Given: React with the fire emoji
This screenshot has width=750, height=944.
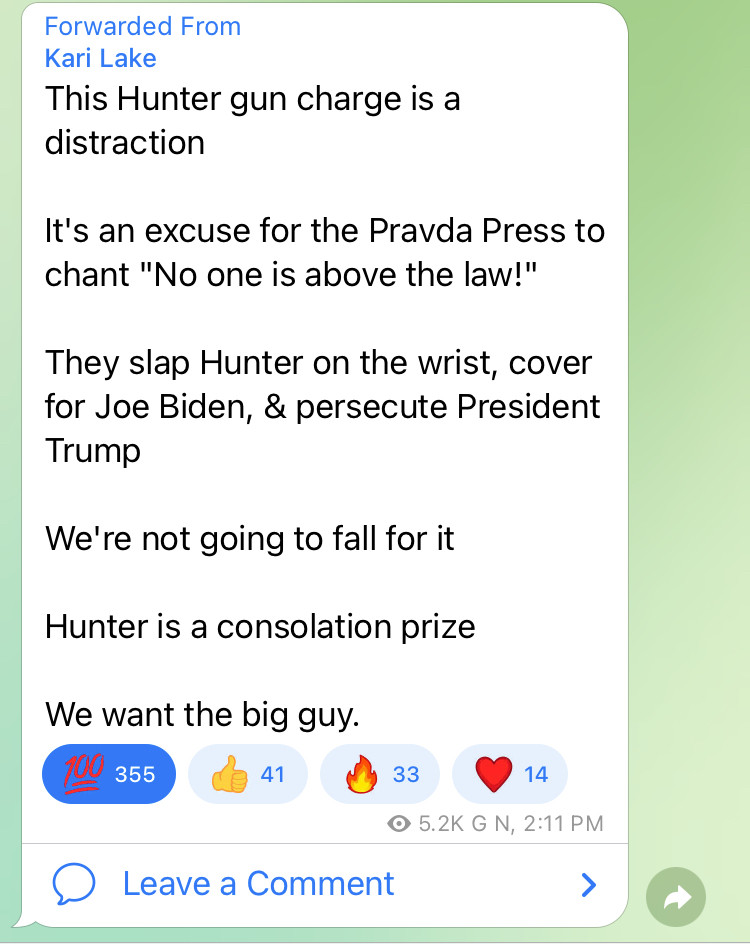Looking at the screenshot, I should point(380,774).
